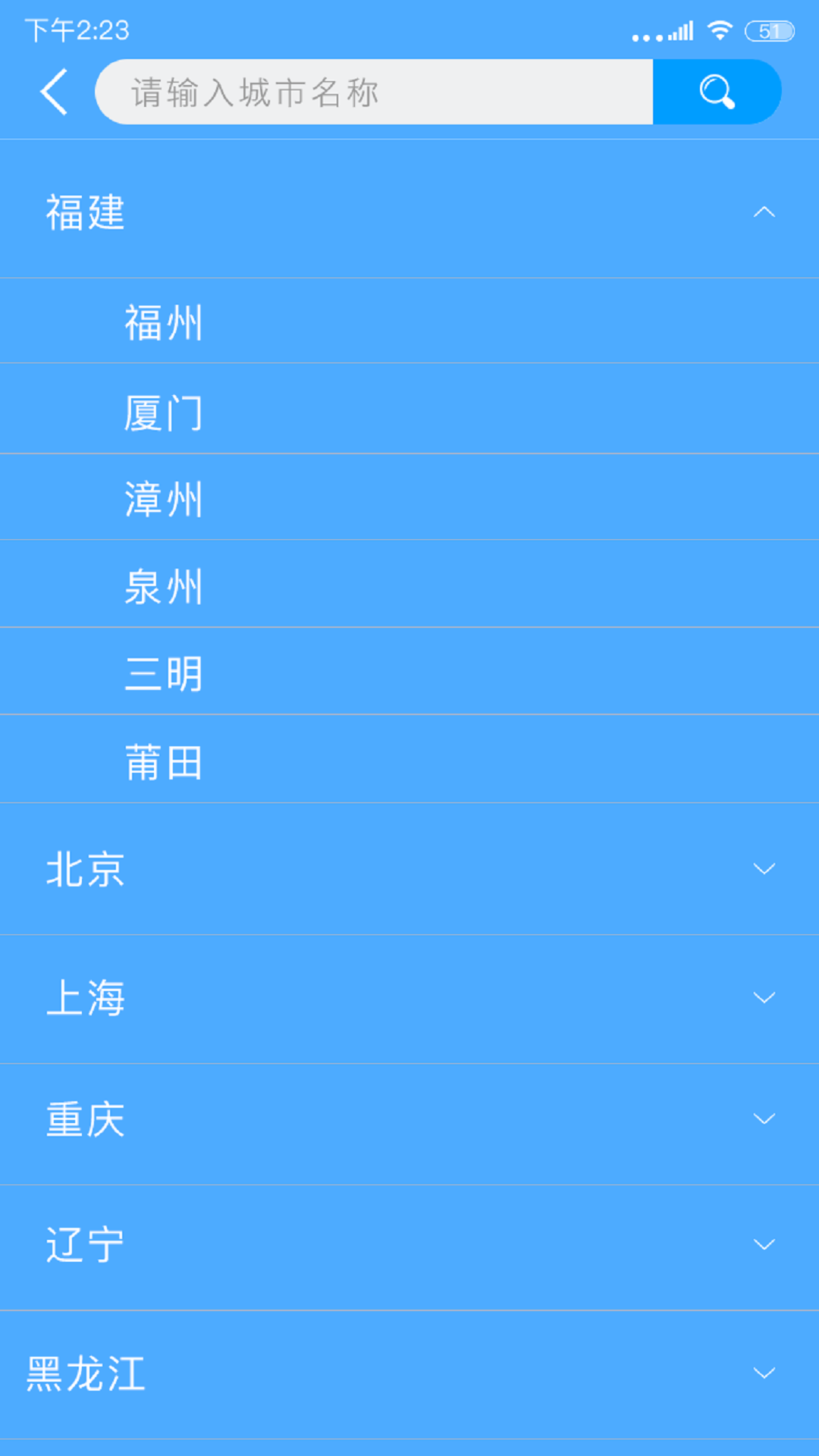Tap the clock showing 下午2:23
This screenshot has width=819, height=1456.
click(x=76, y=32)
